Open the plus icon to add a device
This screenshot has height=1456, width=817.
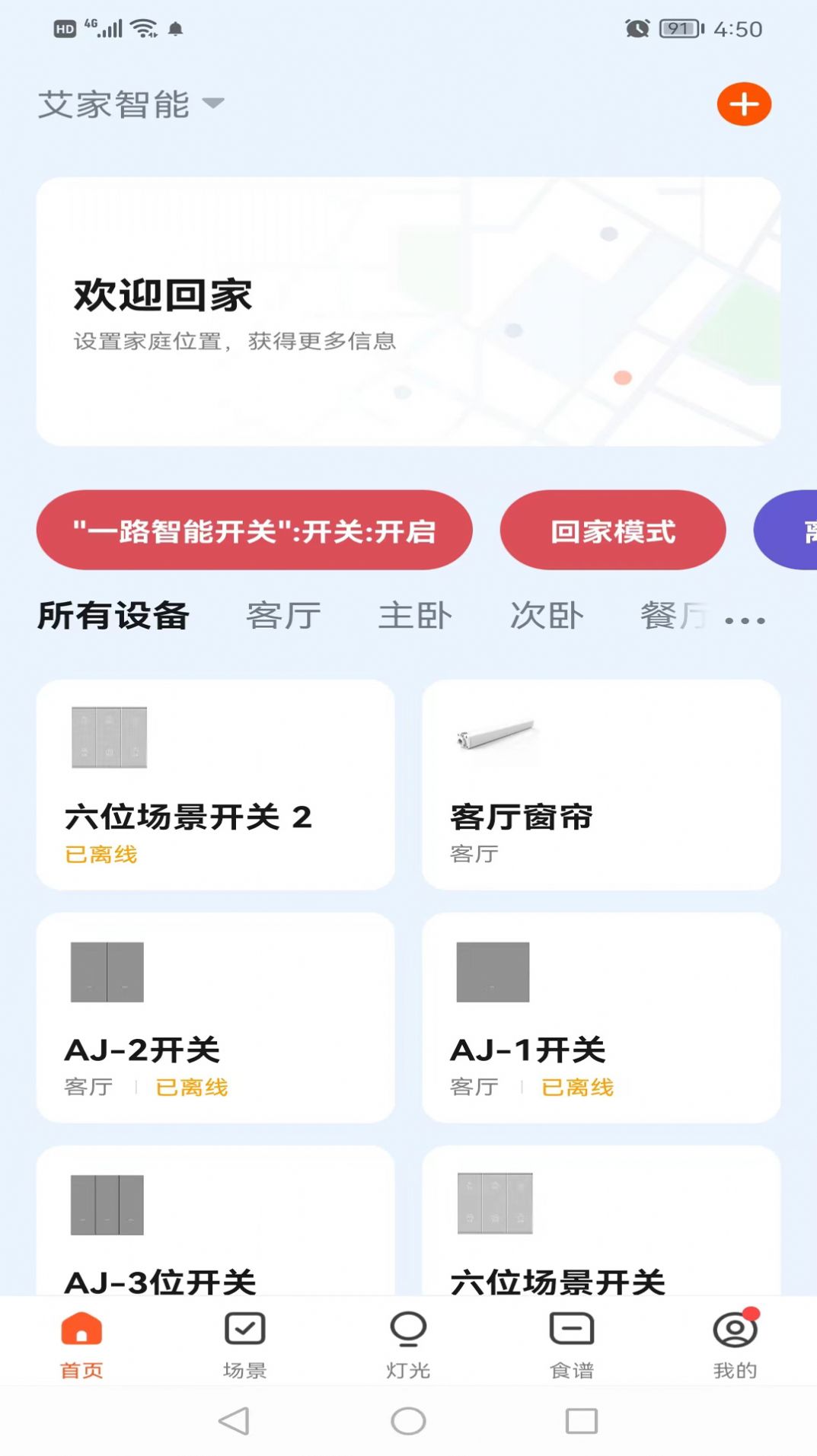(743, 104)
